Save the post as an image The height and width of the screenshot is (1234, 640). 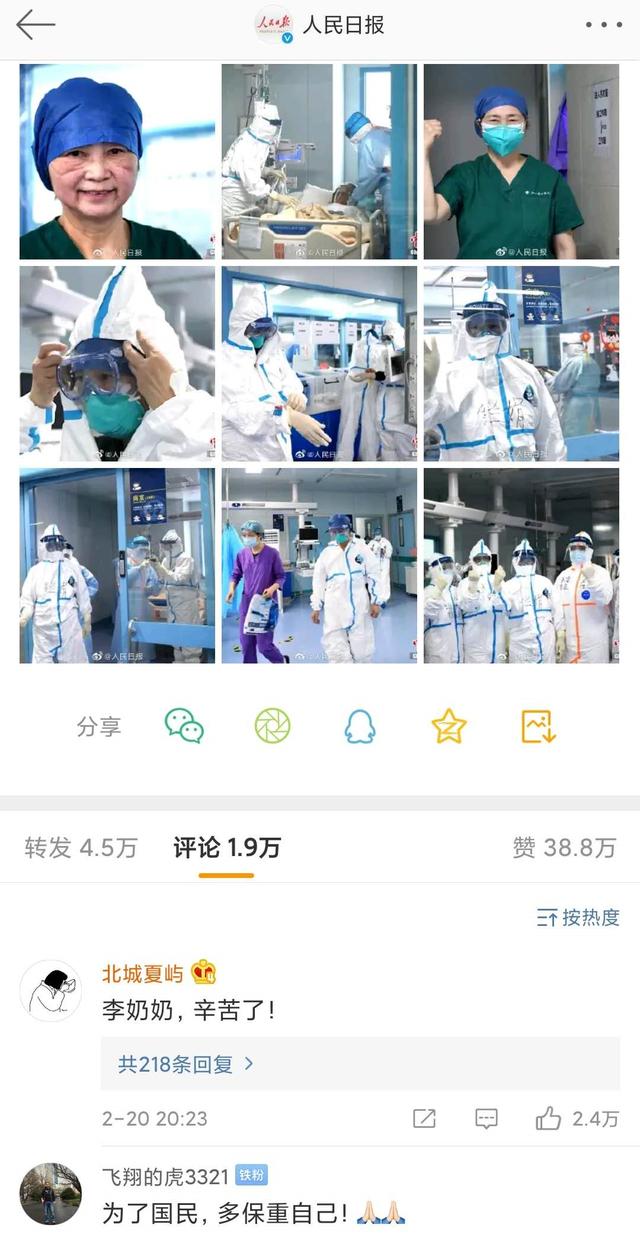point(538,726)
